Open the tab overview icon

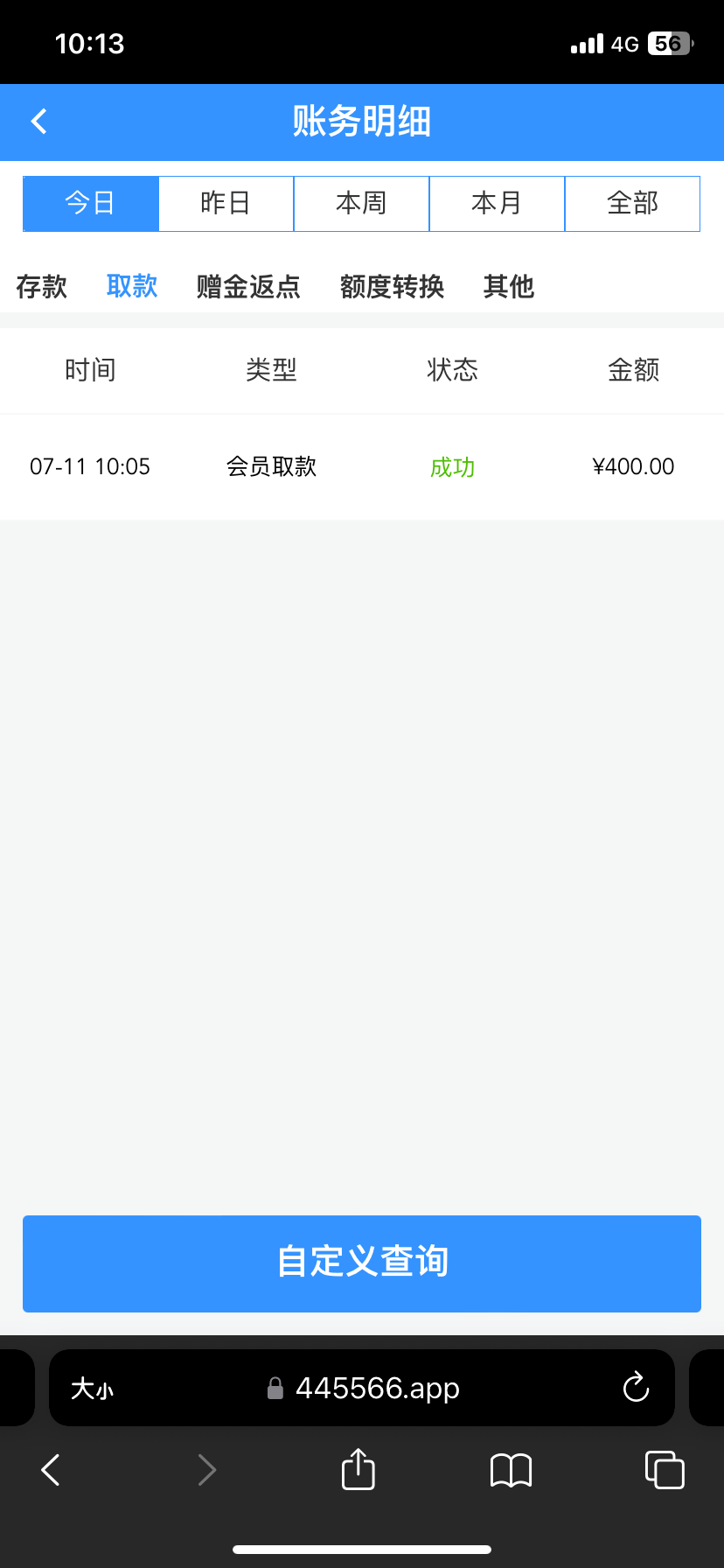664,1470
